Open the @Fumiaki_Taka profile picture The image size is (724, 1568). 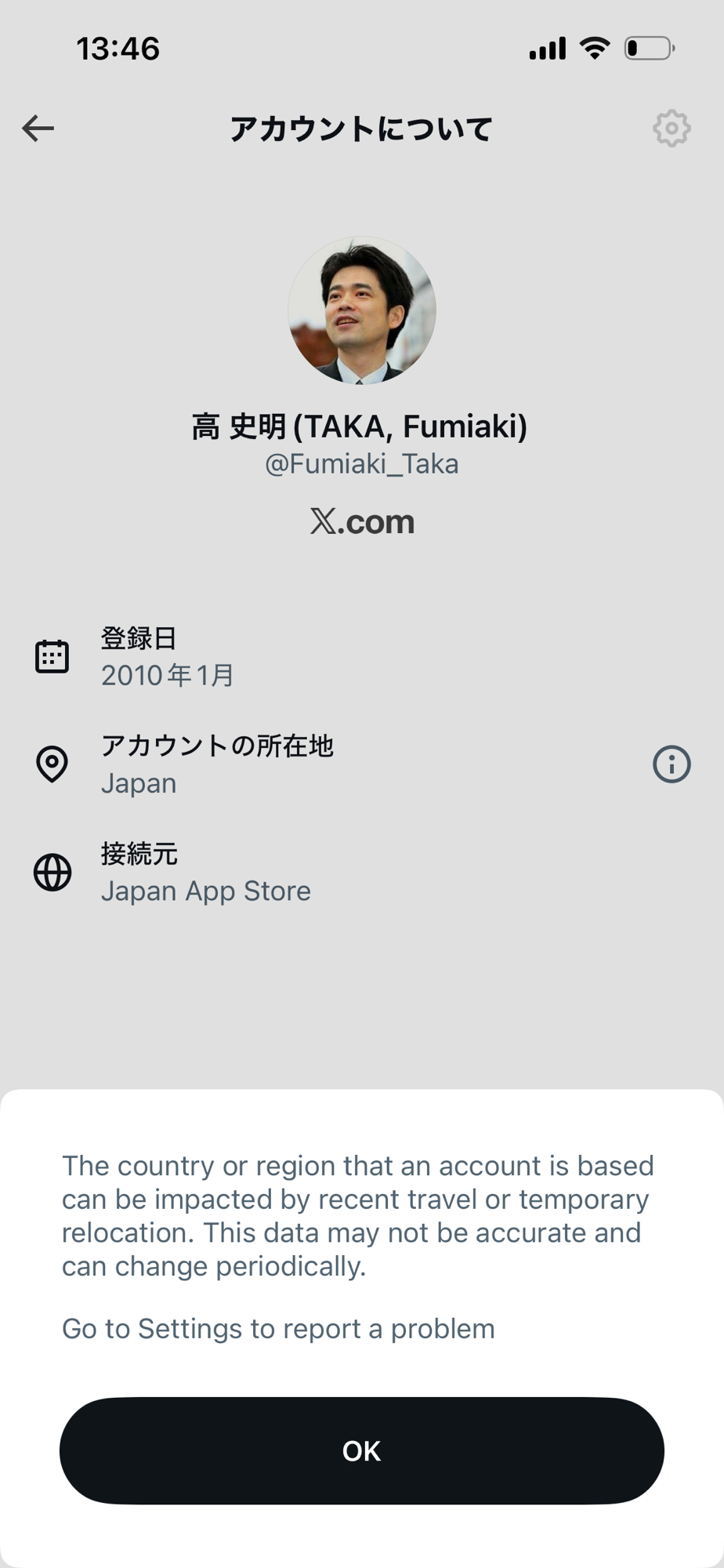pos(362,310)
